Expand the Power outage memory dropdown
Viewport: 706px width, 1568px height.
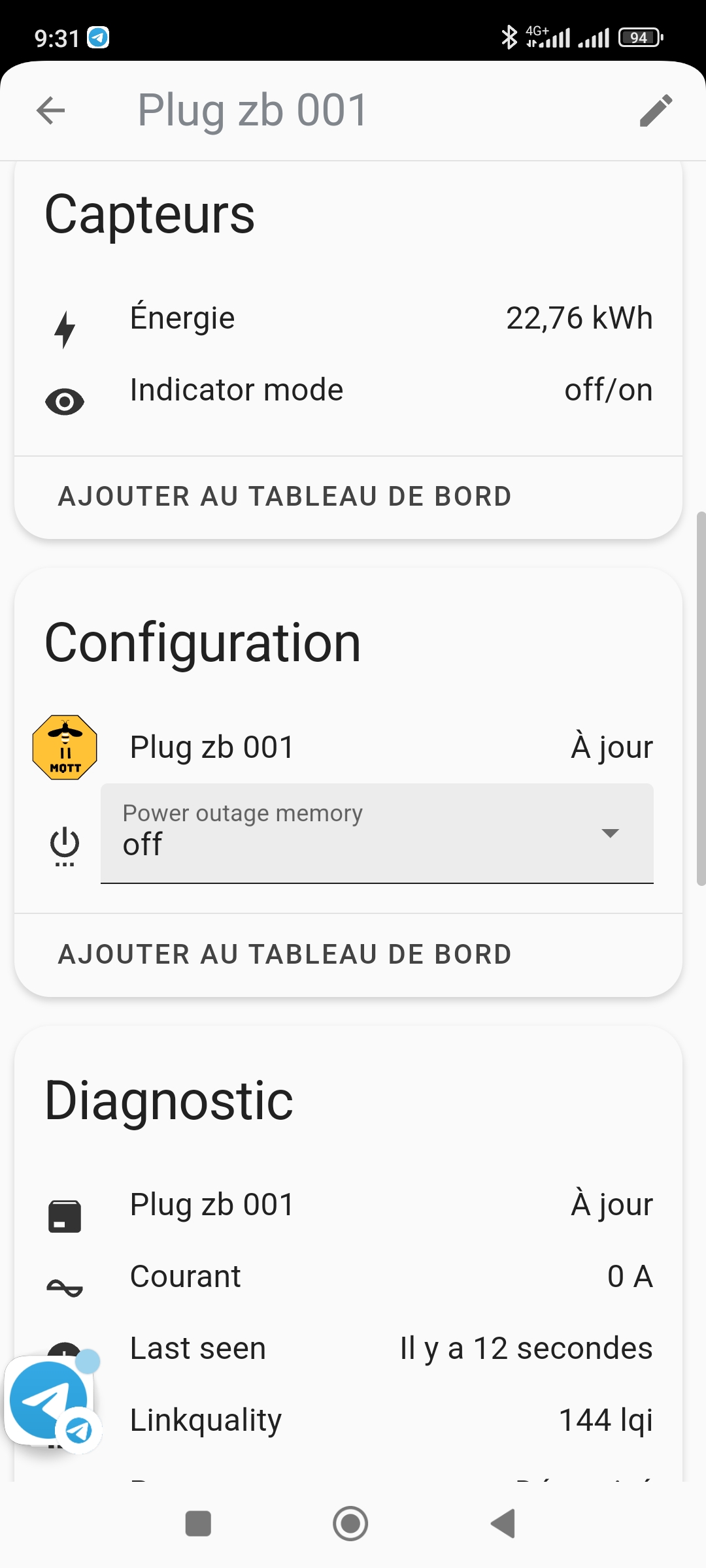tap(377, 833)
